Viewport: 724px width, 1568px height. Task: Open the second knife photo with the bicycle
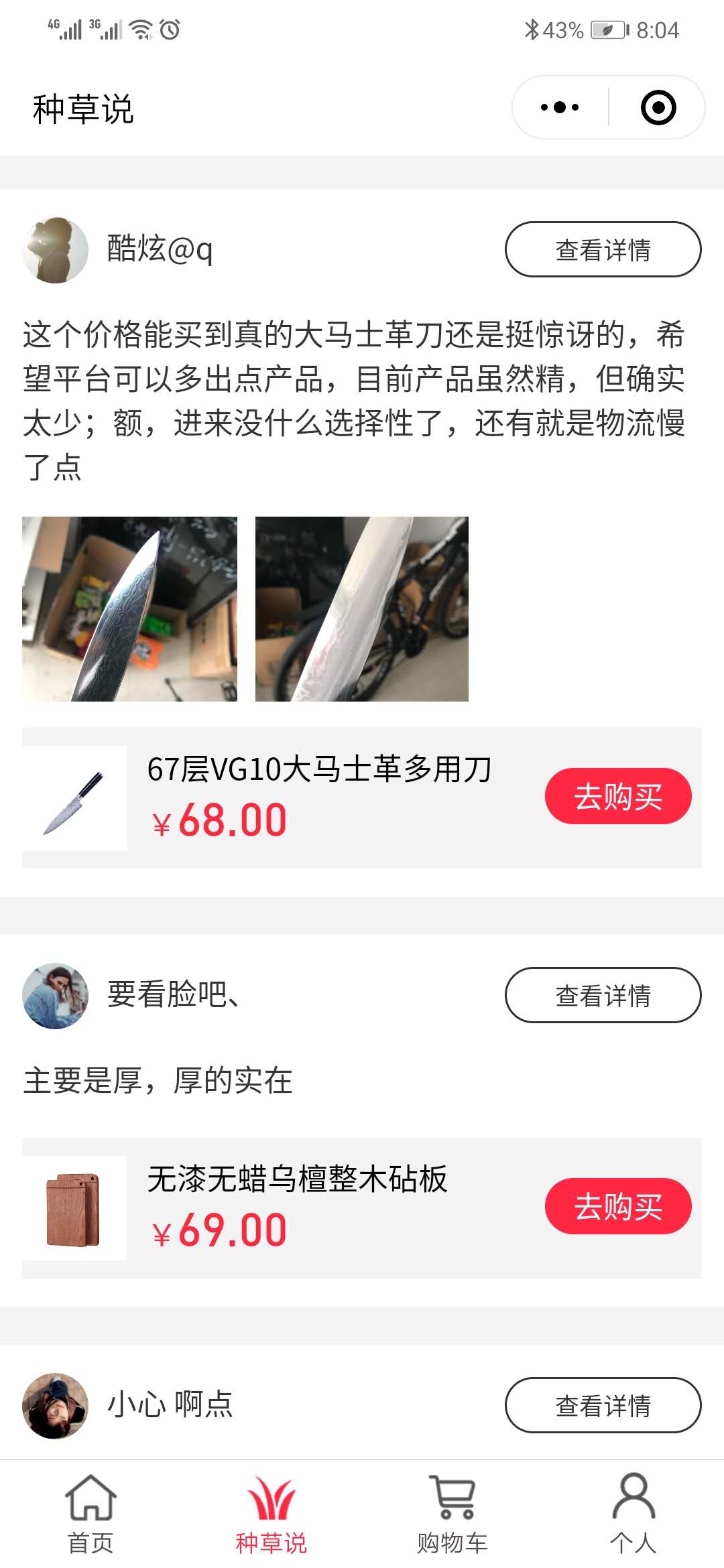(362, 609)
